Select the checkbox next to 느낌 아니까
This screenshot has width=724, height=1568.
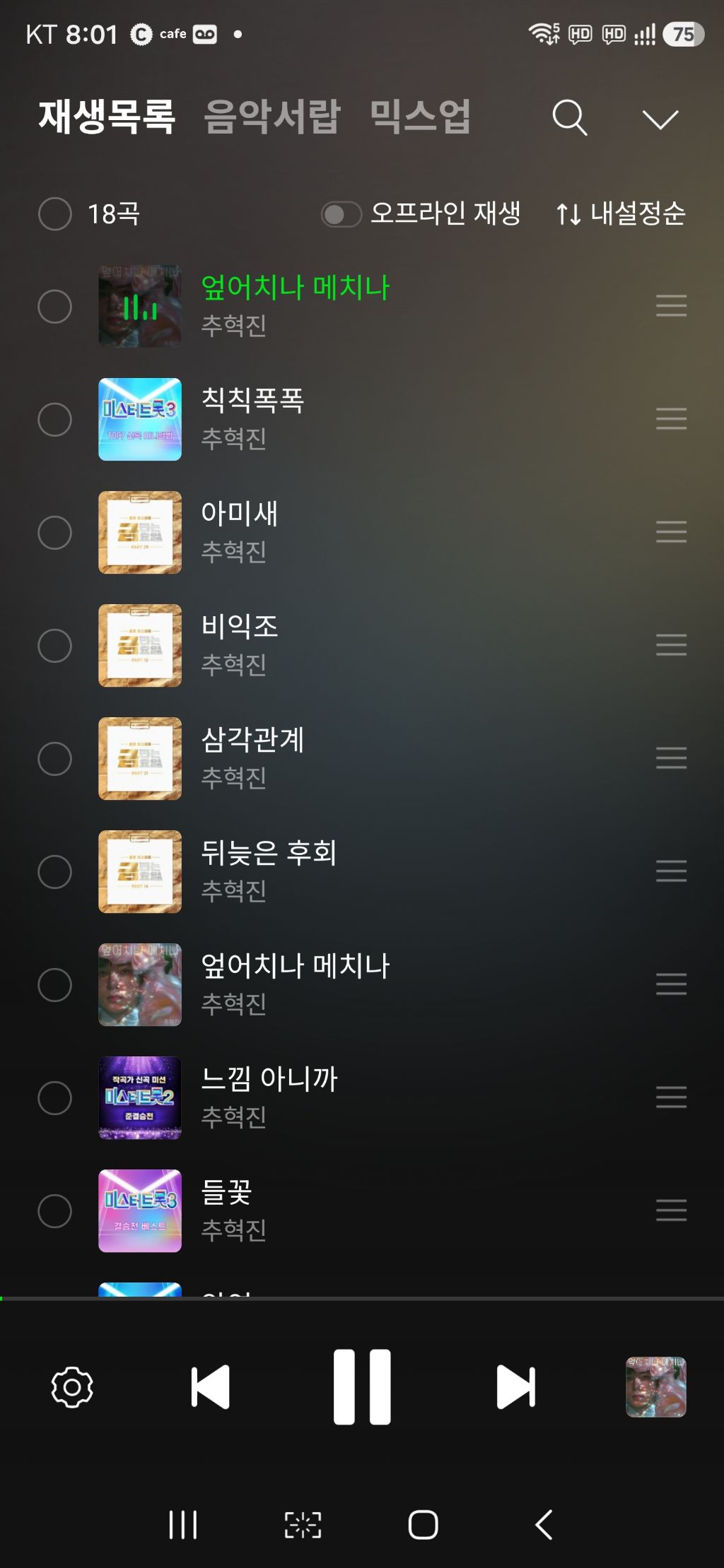pos(55,1098)
